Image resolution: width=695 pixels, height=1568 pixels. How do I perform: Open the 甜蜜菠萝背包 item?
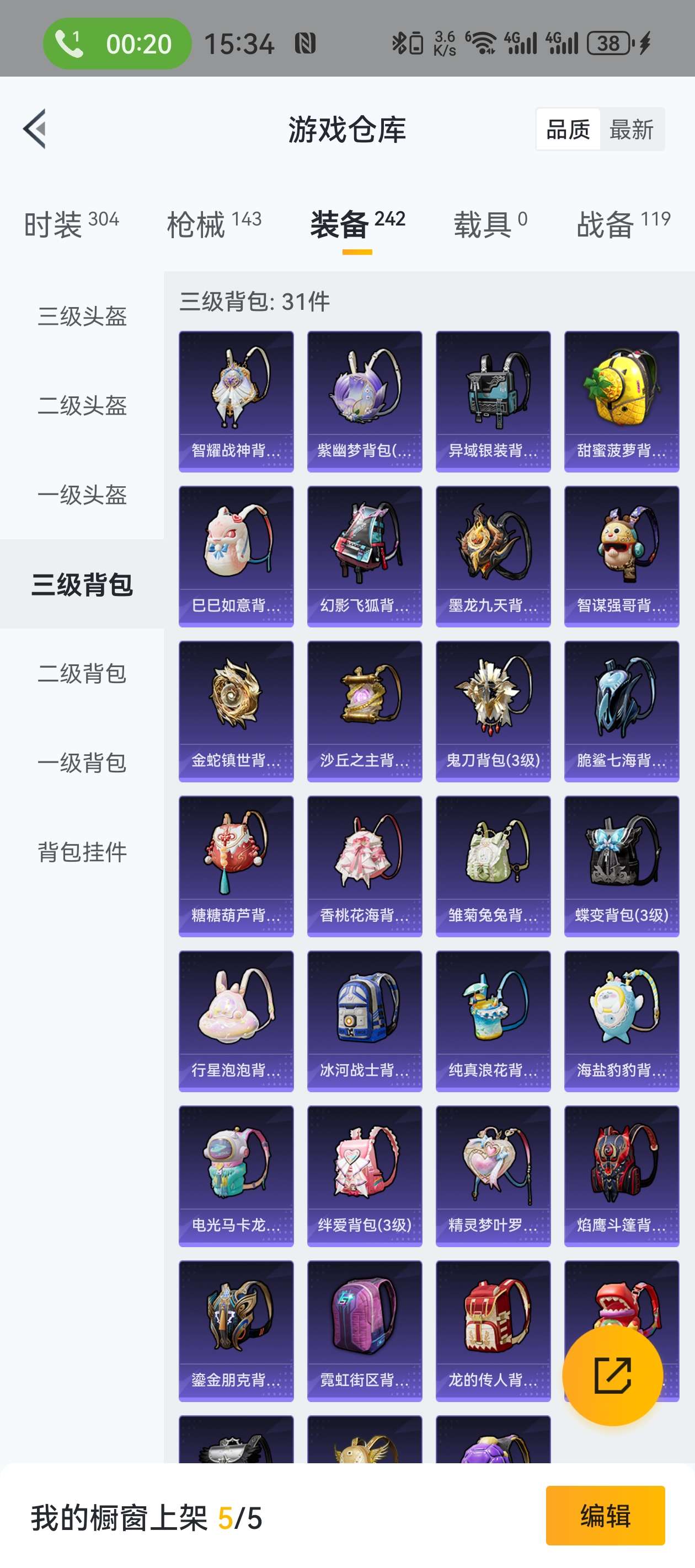621,401
